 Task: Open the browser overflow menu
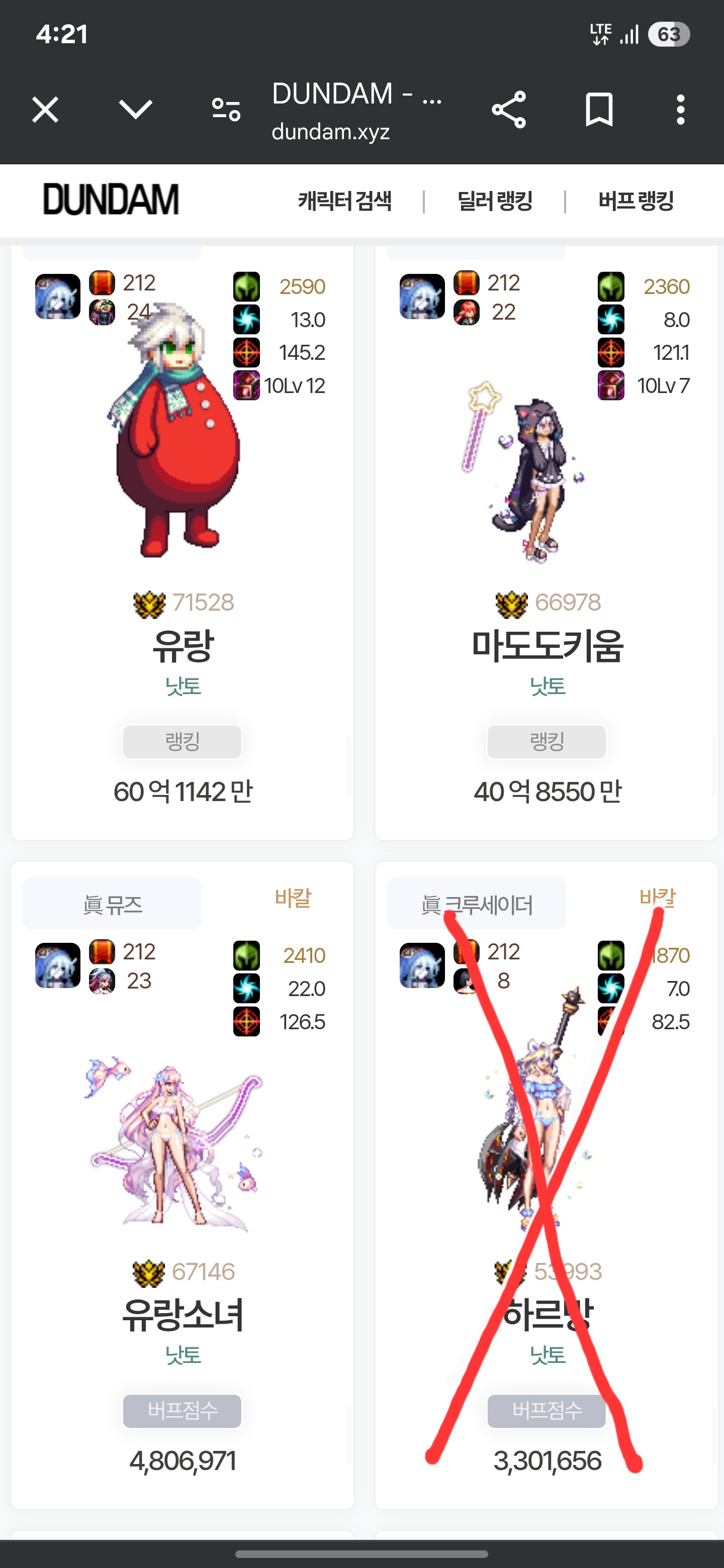pyautogui.click(x=680, y=110)
